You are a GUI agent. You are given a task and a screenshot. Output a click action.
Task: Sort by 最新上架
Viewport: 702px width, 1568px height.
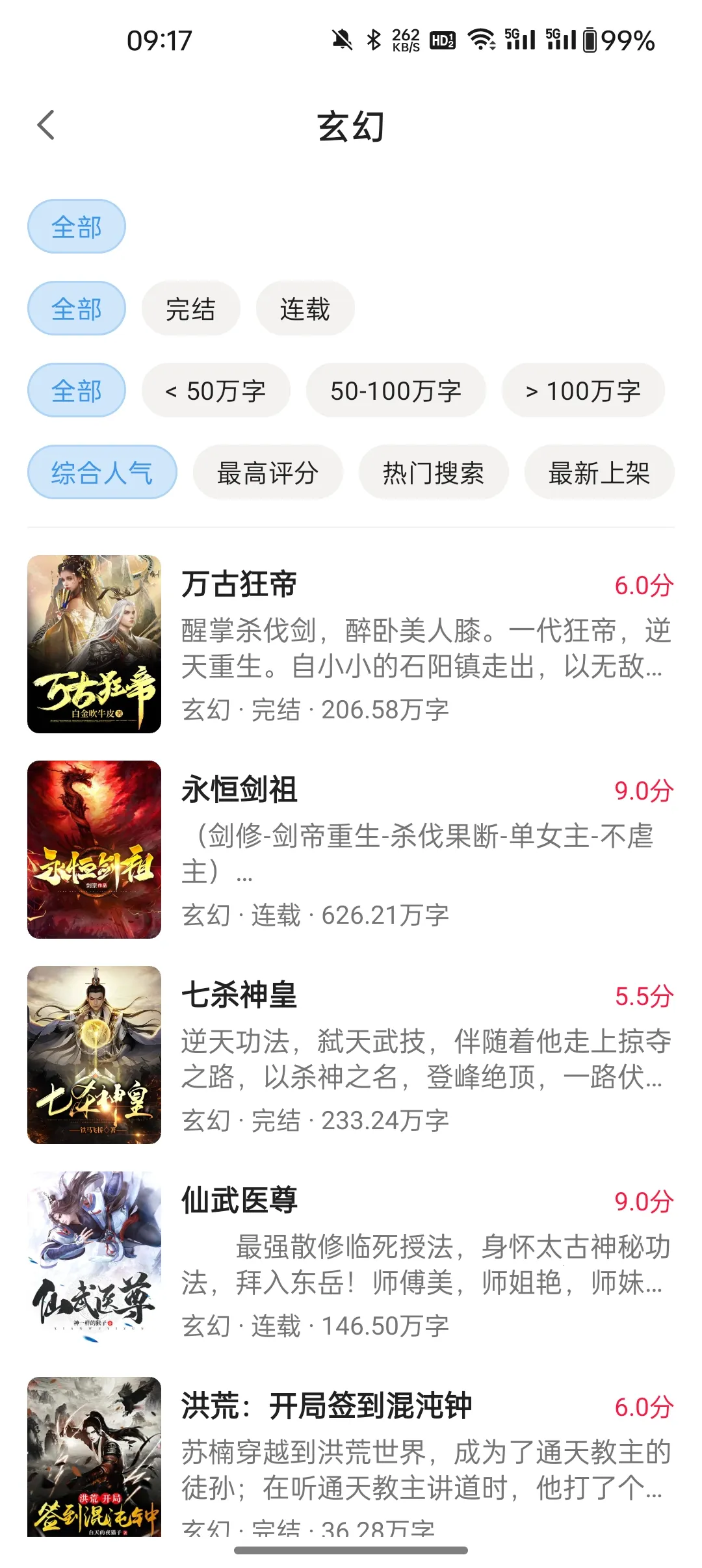[599, 473]
